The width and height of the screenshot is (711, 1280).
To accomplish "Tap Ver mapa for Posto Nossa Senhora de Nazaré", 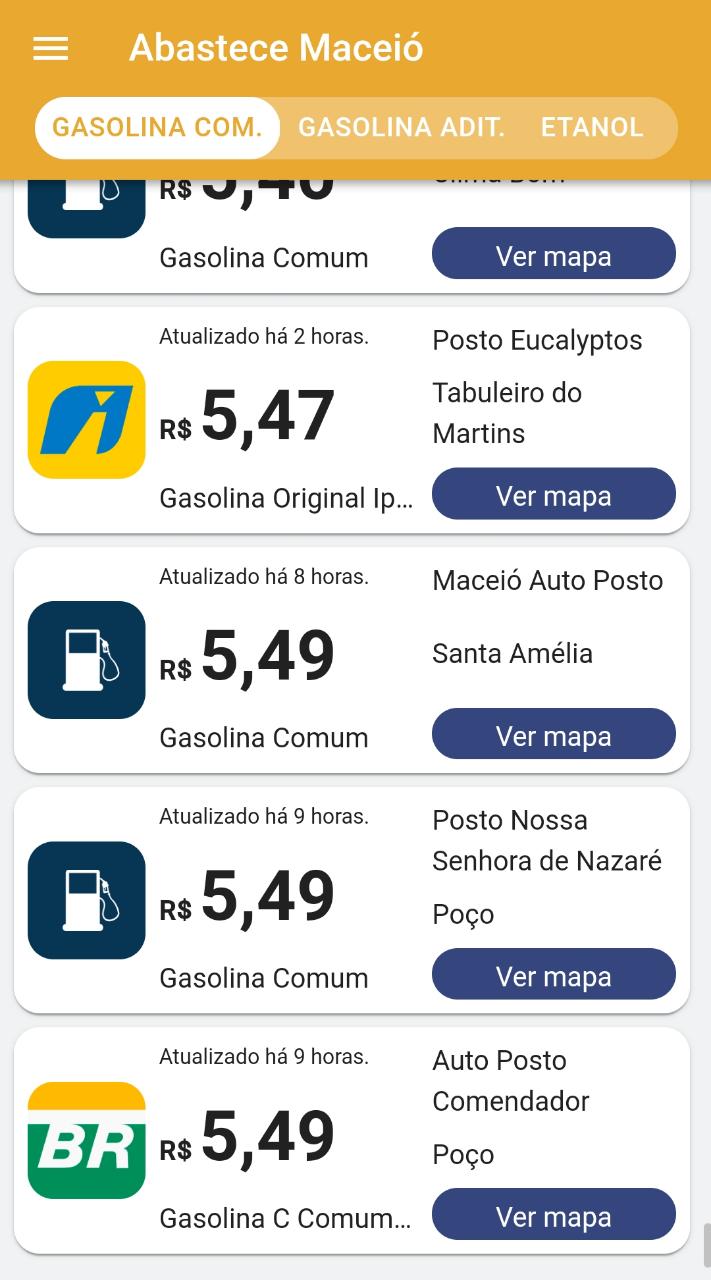I will [x=553, y=975].
